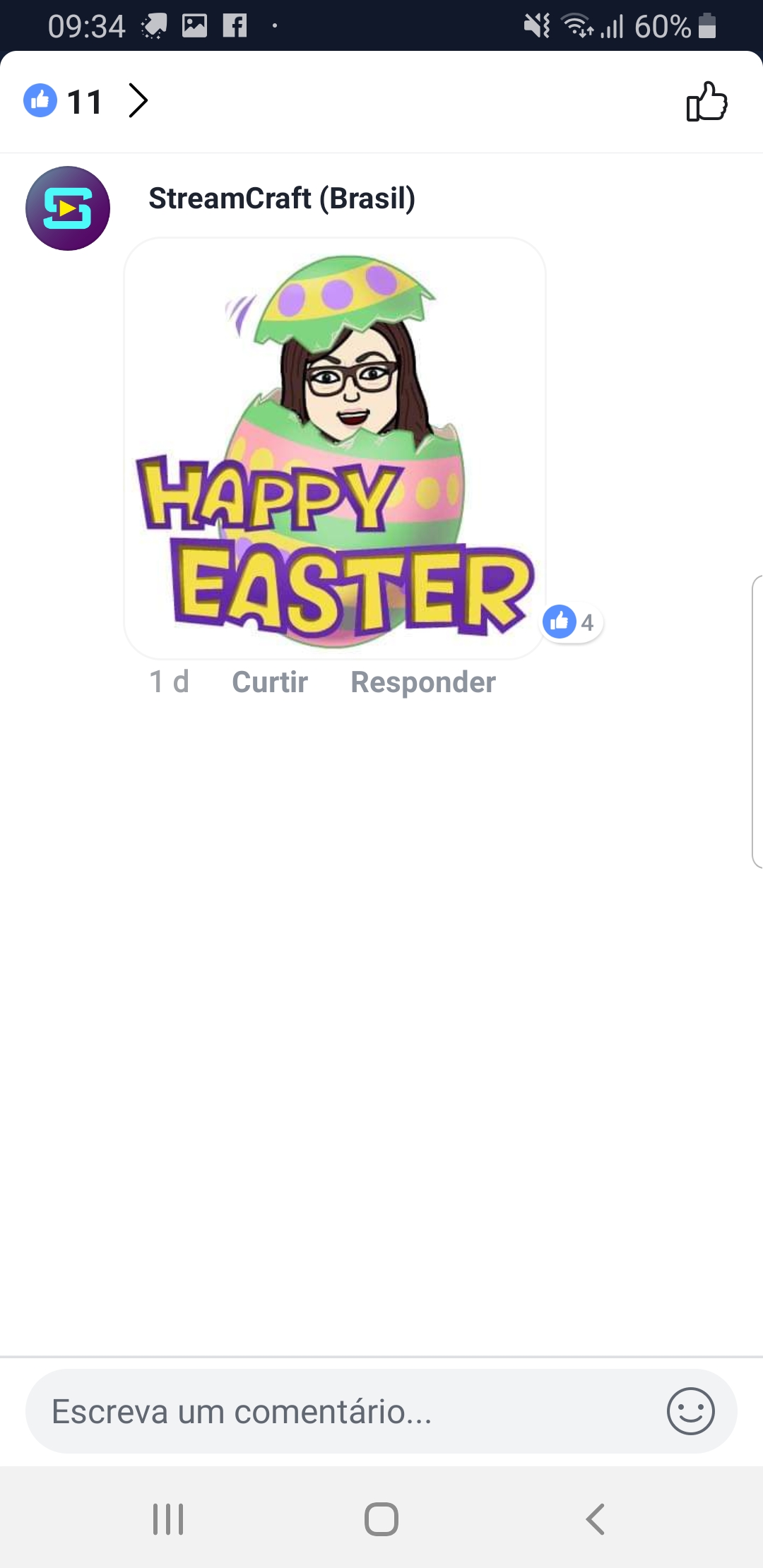
Task: Open StreamCraft (Brasil) profile name
Action: pos(282,198)
